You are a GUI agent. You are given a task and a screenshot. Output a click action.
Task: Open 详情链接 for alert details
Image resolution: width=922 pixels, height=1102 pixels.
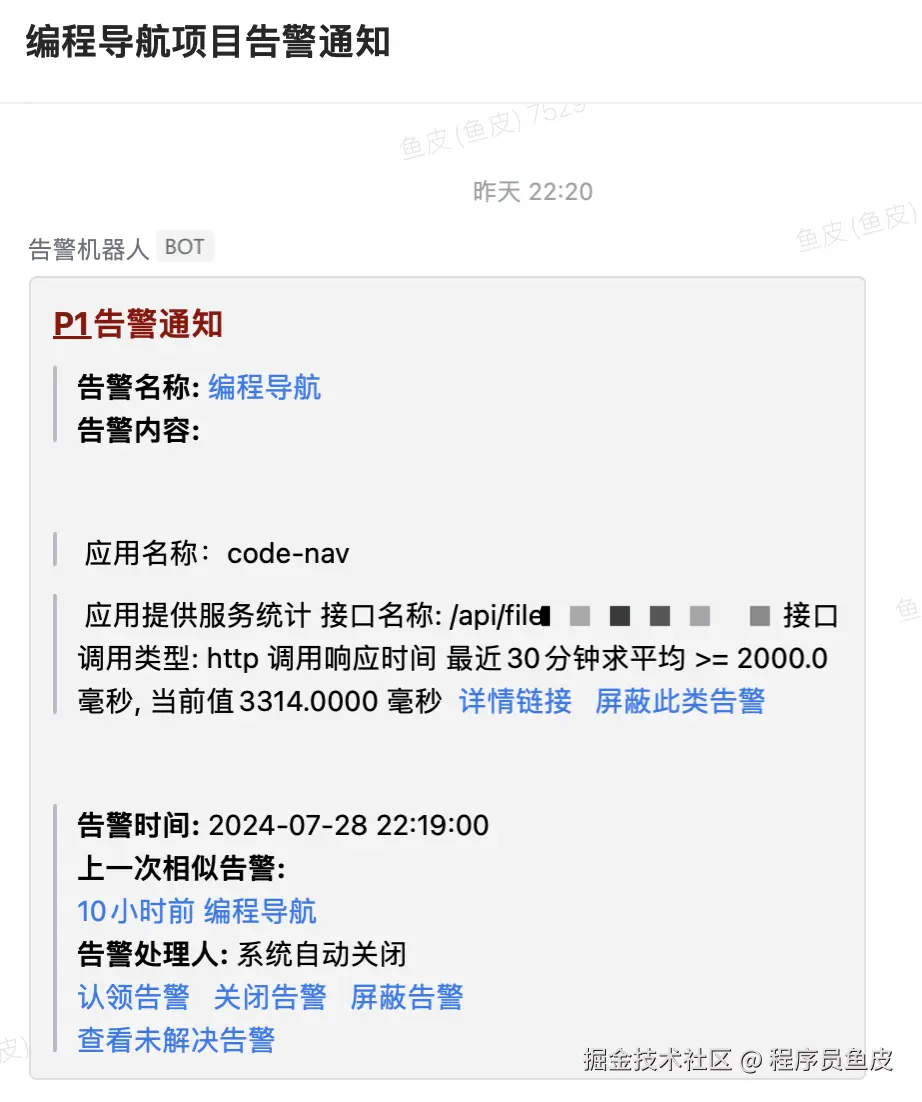tap(515, 701)
